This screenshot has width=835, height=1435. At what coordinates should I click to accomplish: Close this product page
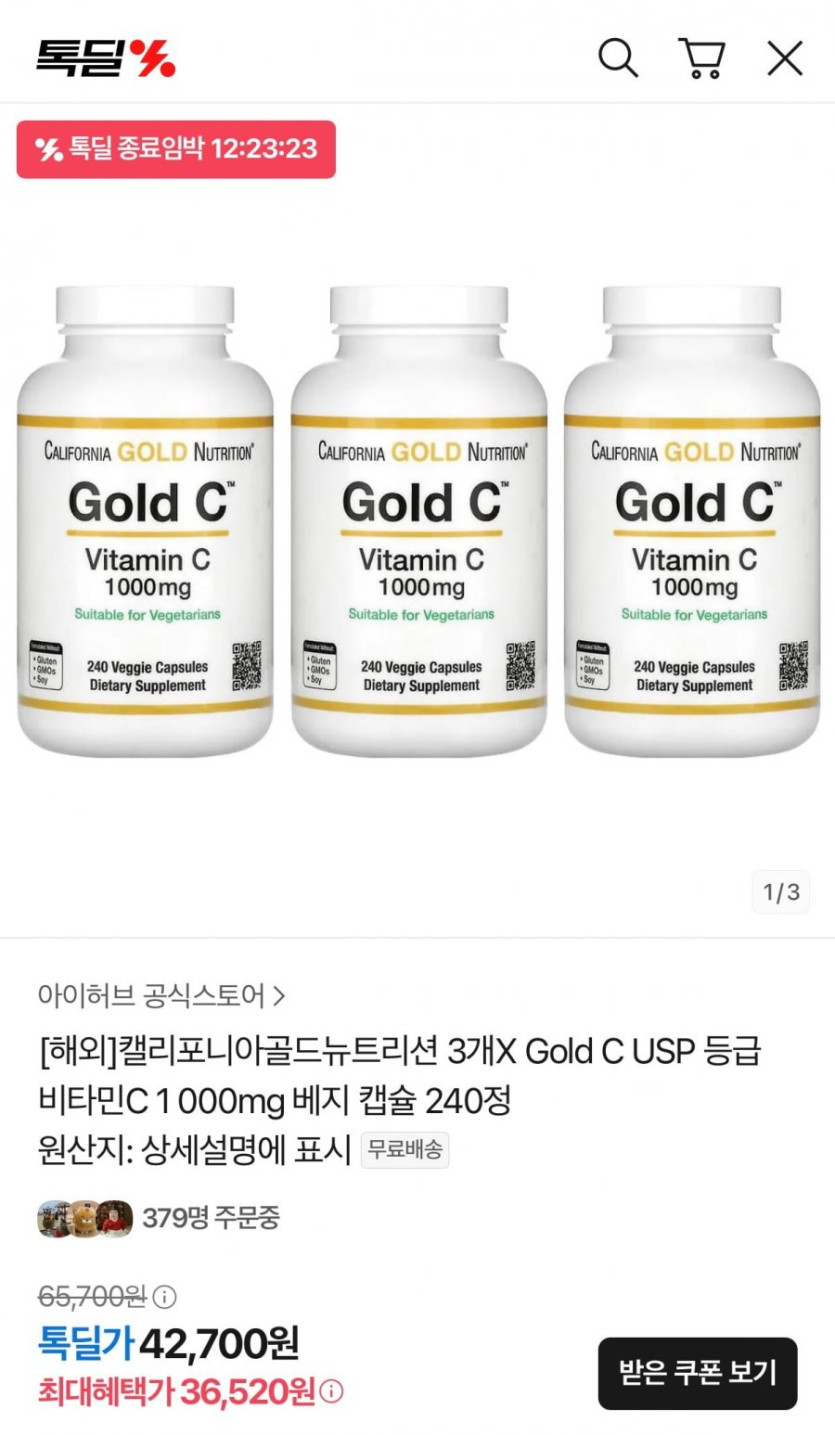tap(785, 58)
